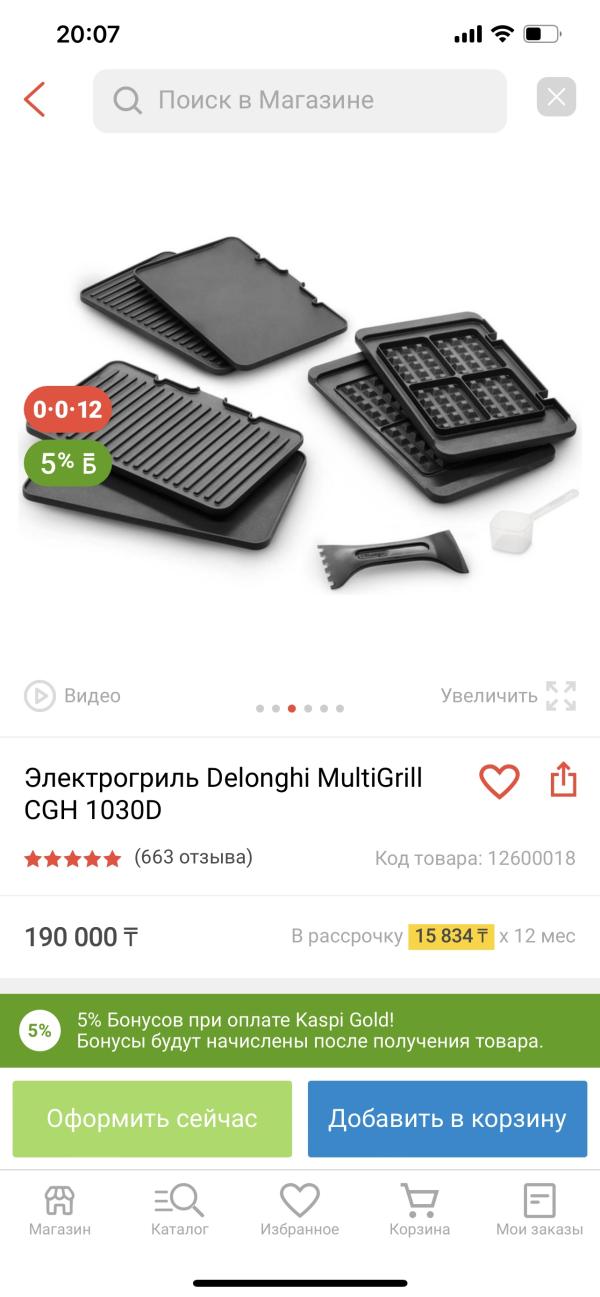
Task: View the Мои заказы tab
Action: (x=539, y=1211)
